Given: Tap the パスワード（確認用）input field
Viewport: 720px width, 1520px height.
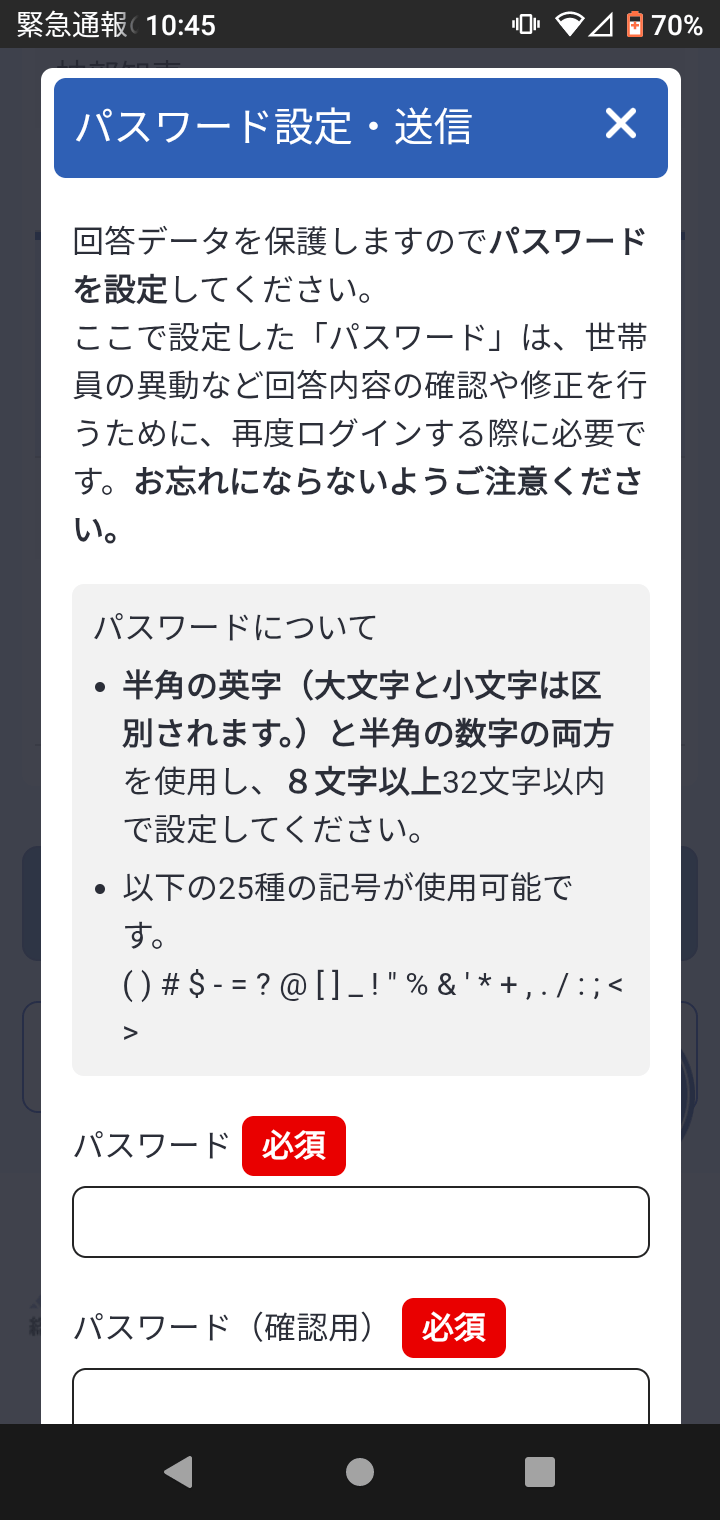Looking at the screenshot, I should [361, 1396].
